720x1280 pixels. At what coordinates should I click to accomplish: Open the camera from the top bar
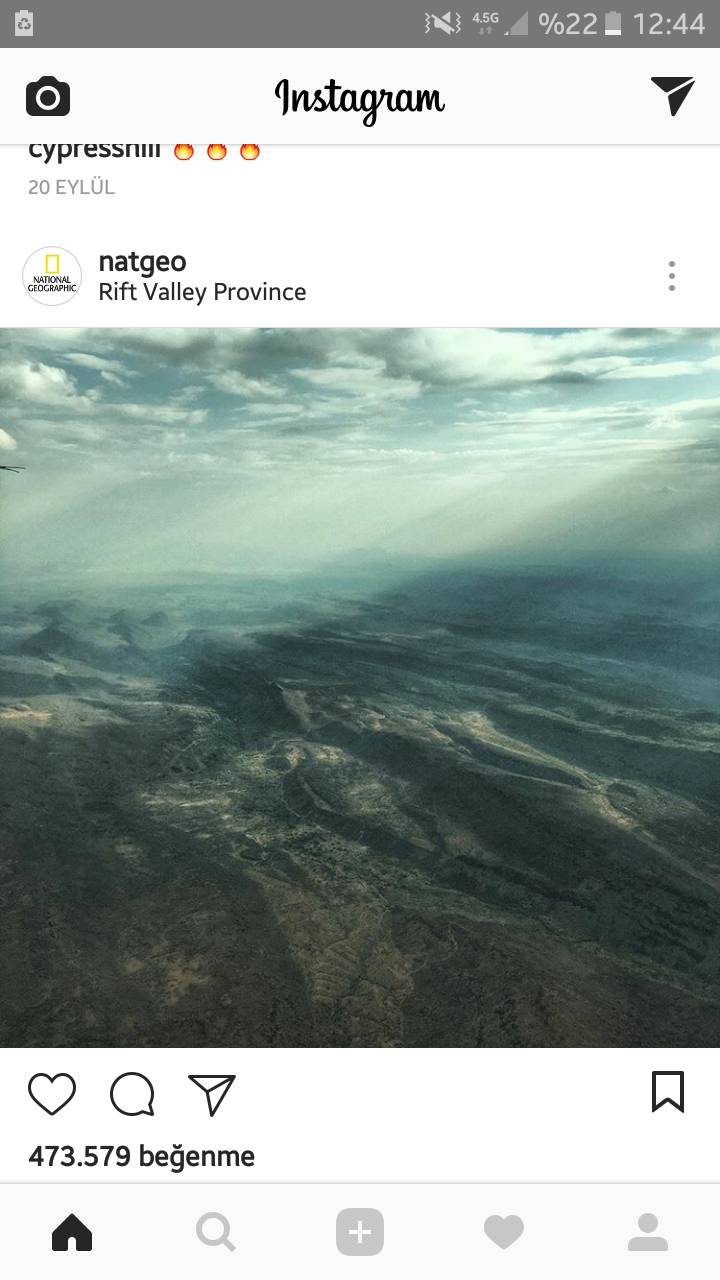click(x=48, y=97)
